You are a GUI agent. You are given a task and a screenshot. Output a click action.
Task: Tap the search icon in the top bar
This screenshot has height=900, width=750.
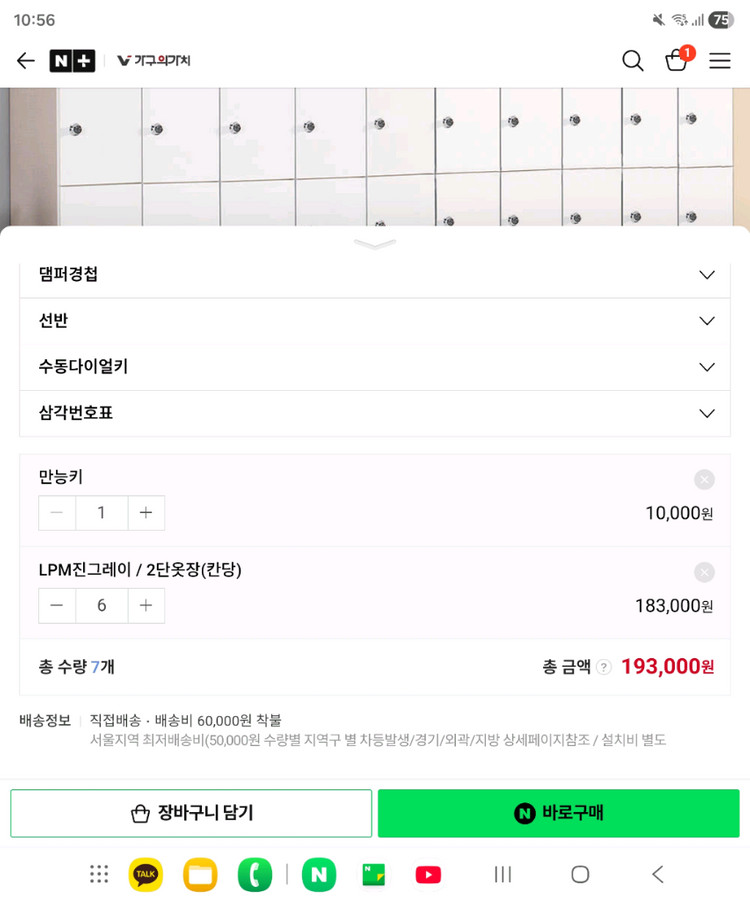632,61
